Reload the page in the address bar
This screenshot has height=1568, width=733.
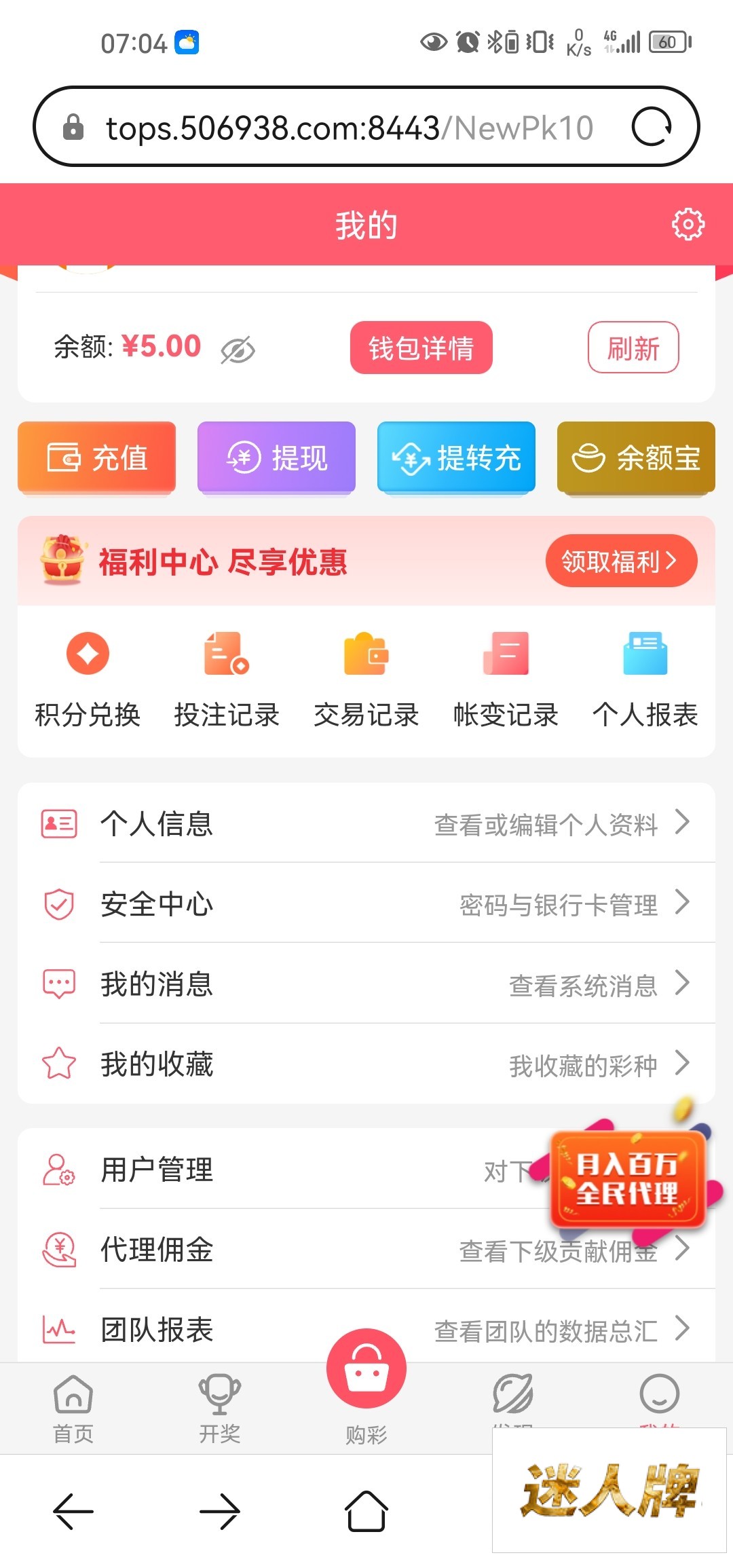pos(652,127)
